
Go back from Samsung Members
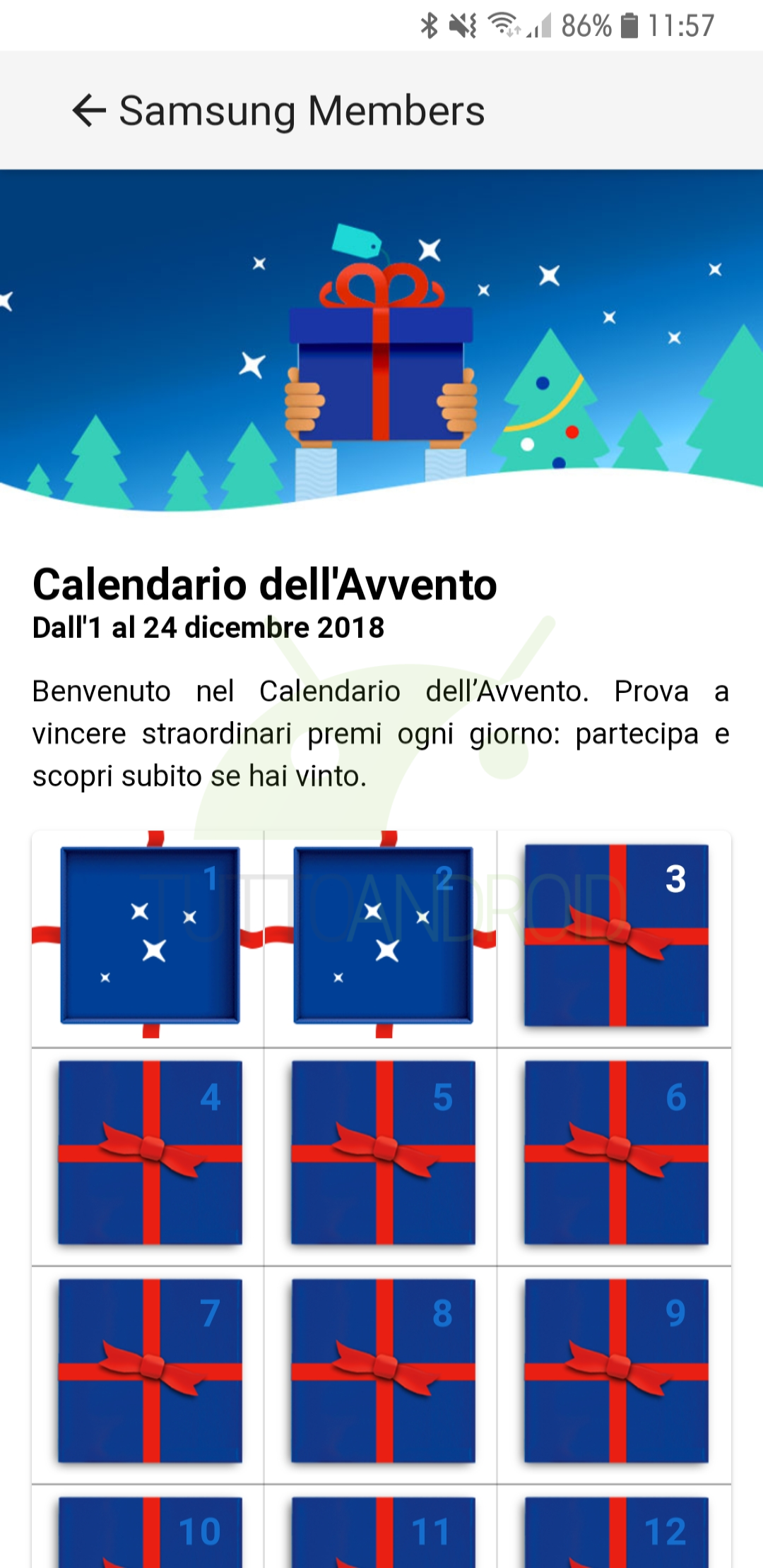tap(89, 111)
